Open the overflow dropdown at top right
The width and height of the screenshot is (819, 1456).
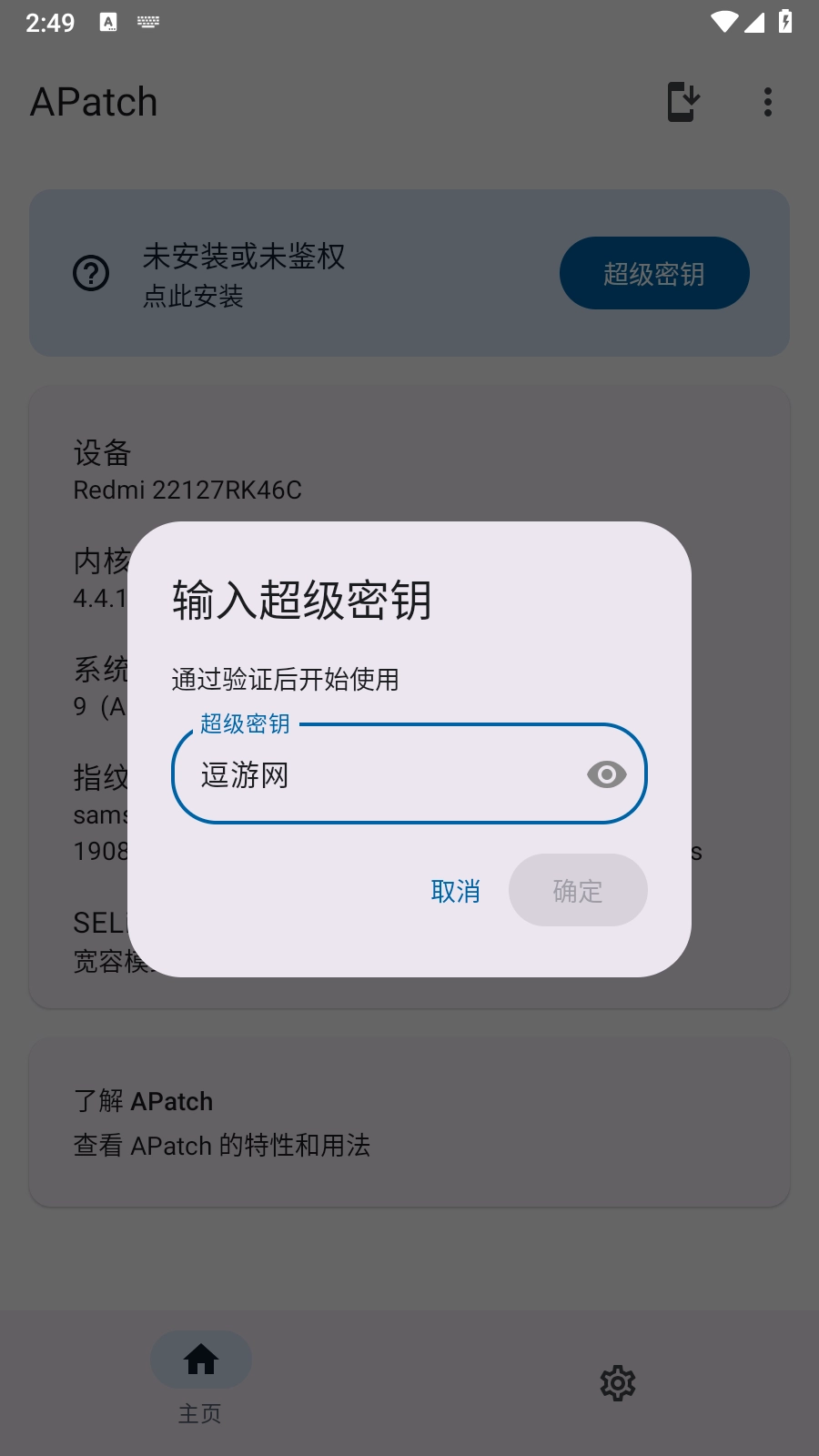pos(767,101)
